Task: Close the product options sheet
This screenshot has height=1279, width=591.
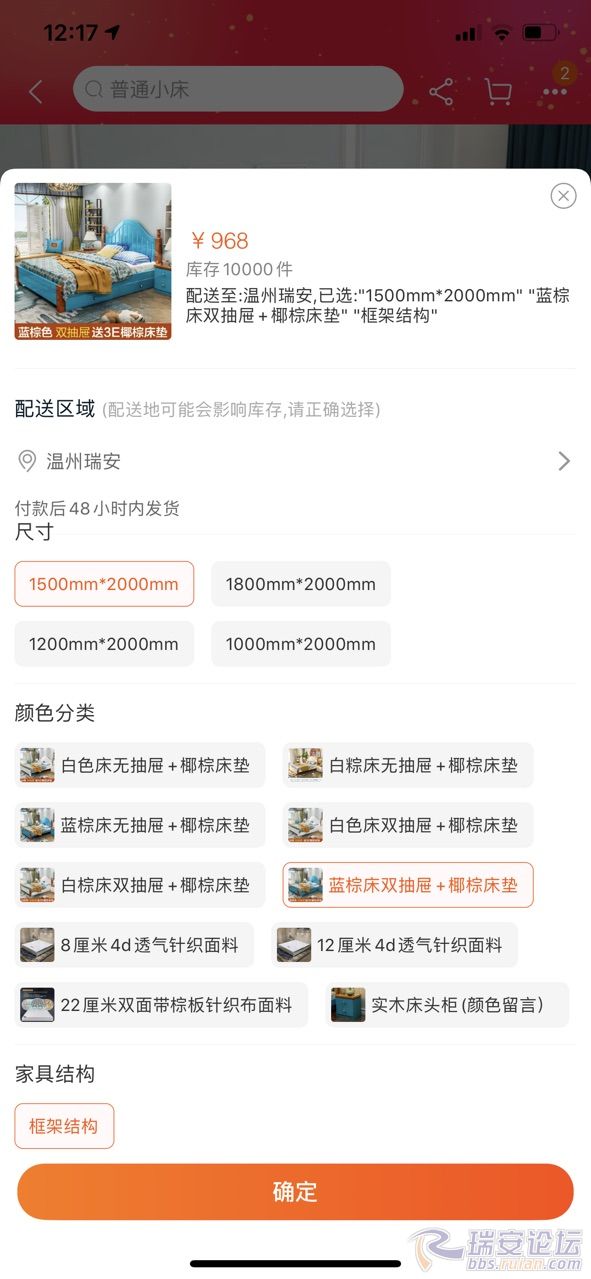Action: tap(563, 196)
